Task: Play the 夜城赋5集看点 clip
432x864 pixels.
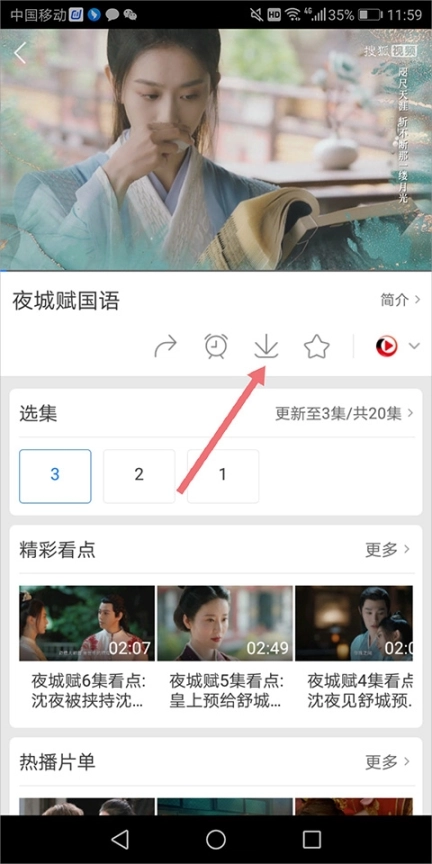Action: tap(225, 647)
